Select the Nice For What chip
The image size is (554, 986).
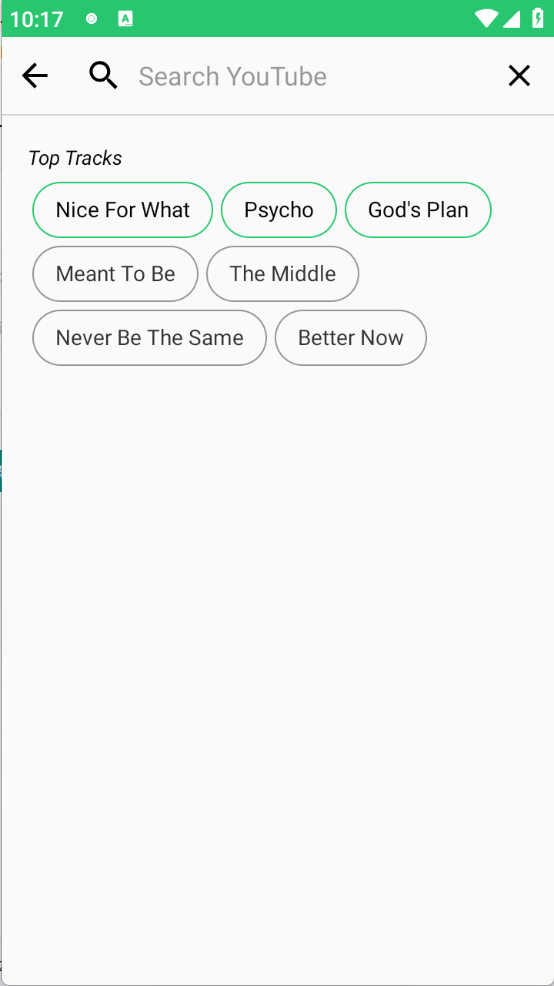(x=123, y=210)
